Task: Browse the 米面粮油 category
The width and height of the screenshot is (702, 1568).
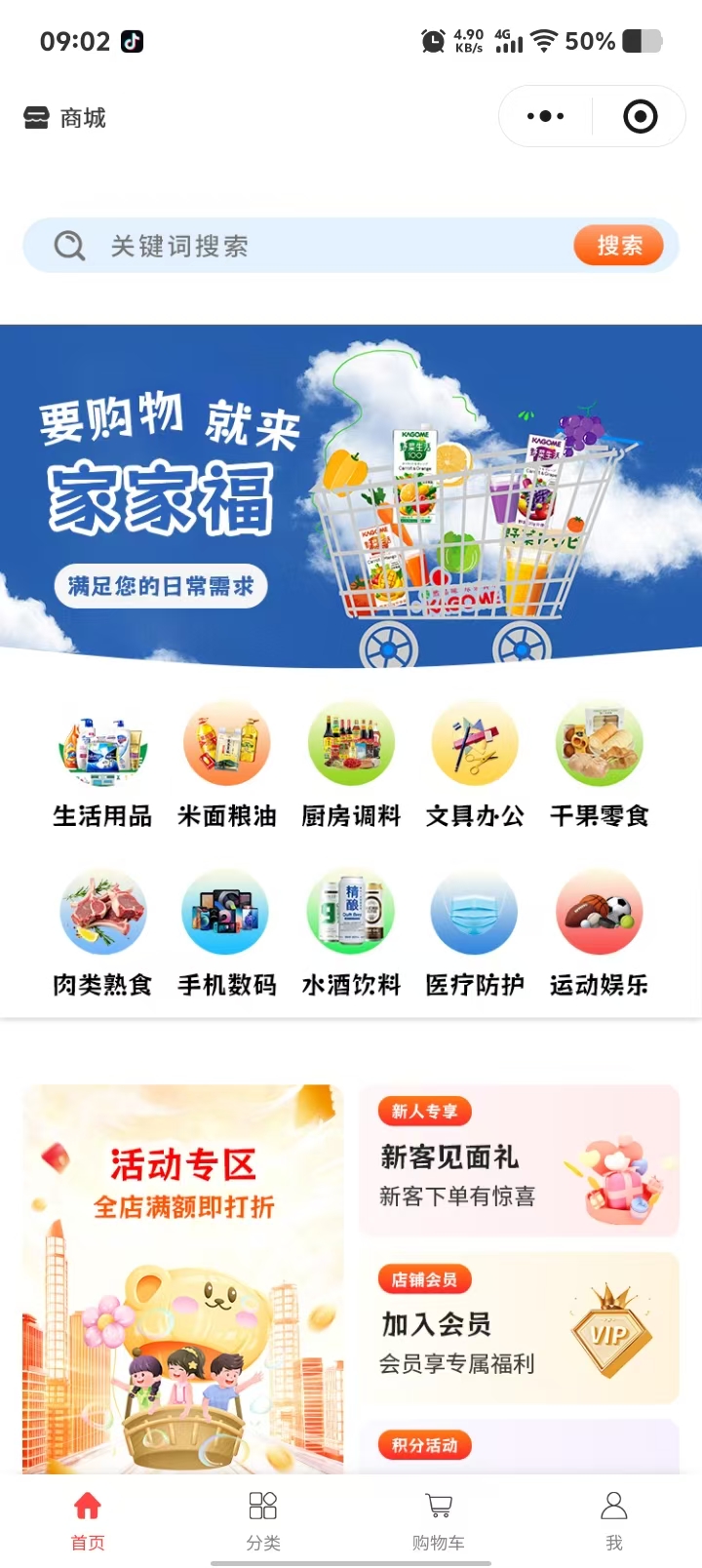Action: [227, 765]
